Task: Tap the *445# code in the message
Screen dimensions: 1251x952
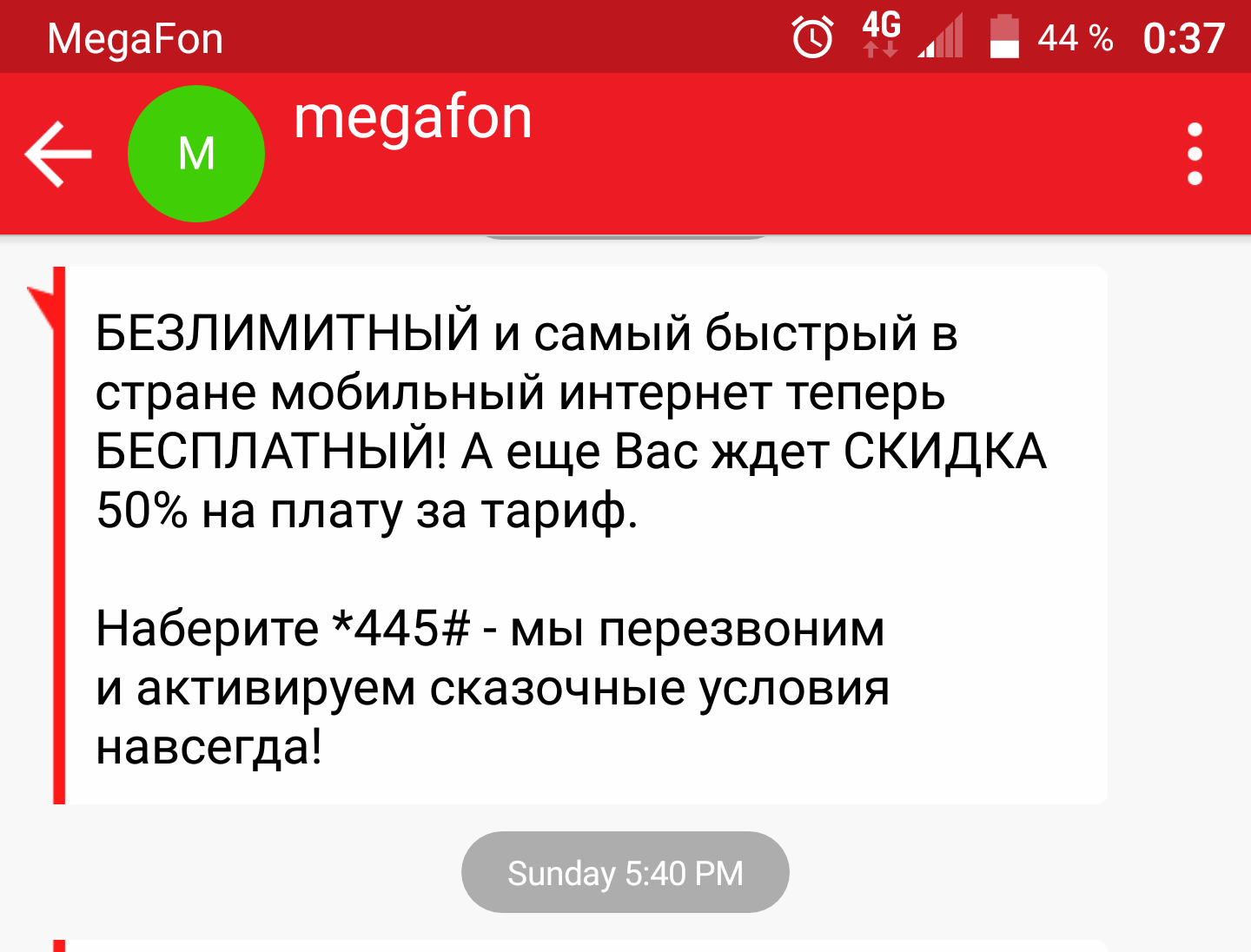Action: (401, 628)
